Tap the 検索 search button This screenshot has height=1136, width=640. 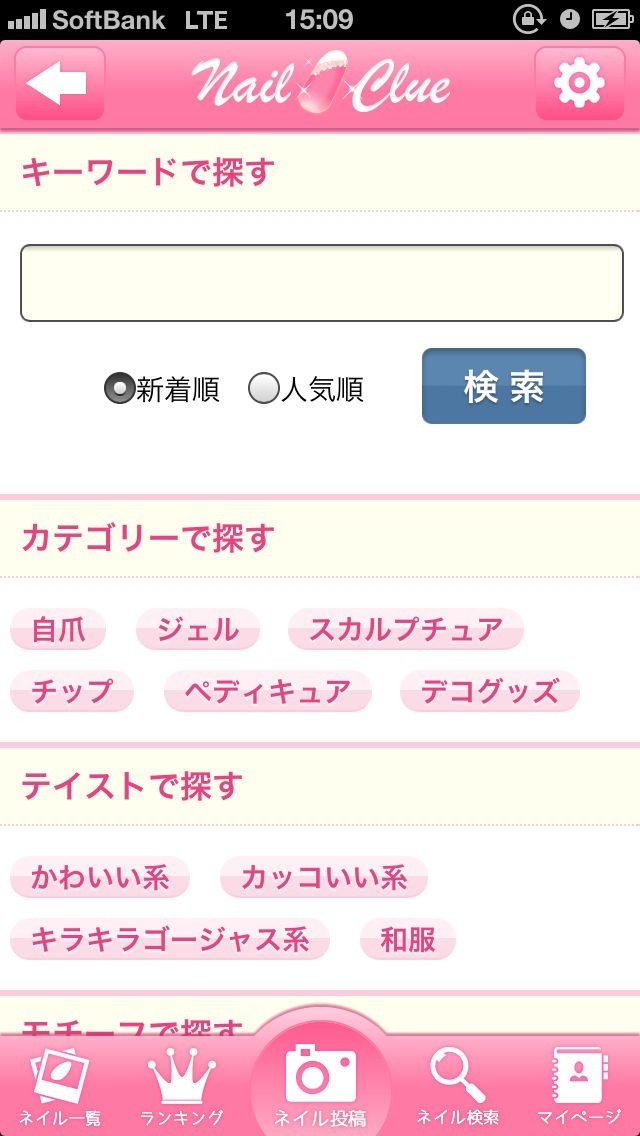(x=503, y=386)
